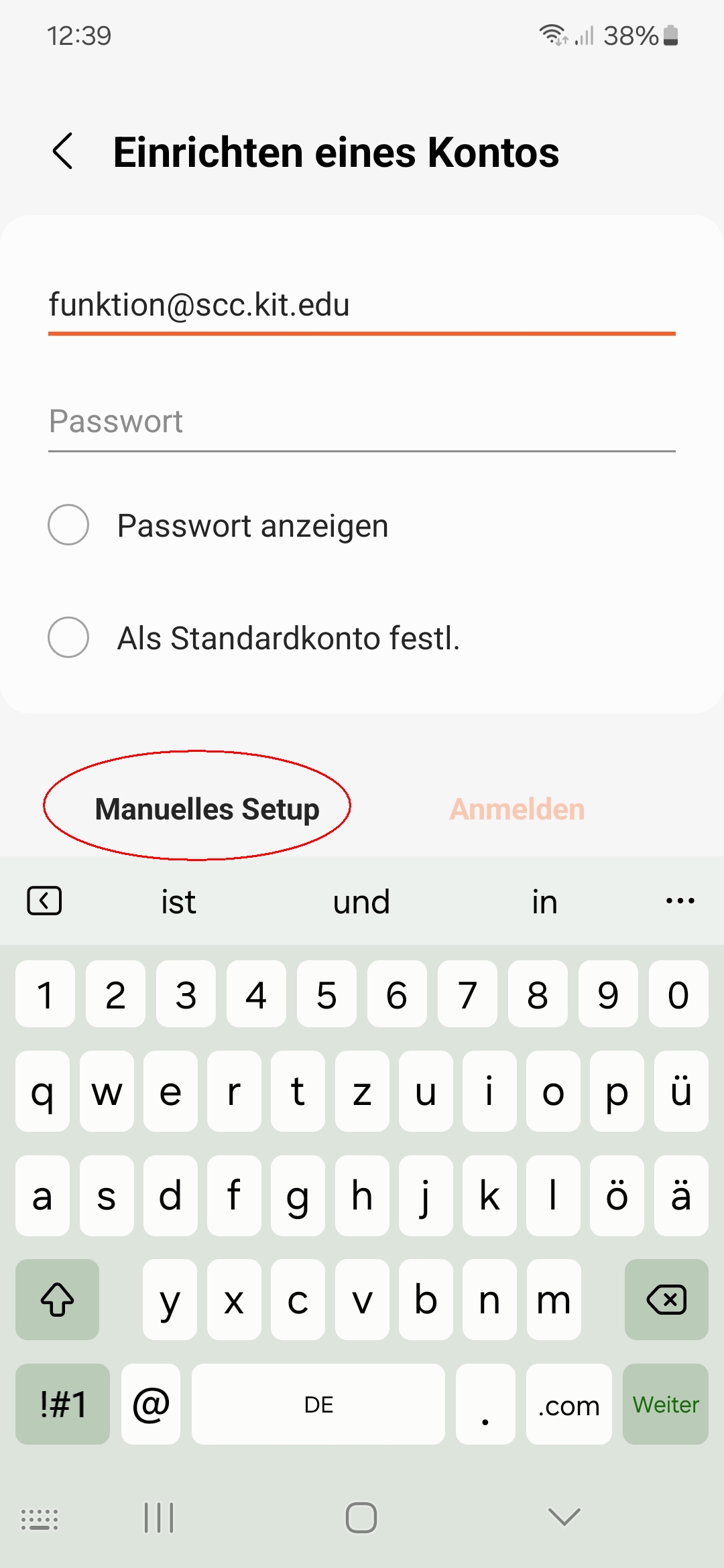Screen dimensions: 724x1568
Task: Edit the email address field
Action: [x=361, y=306]
